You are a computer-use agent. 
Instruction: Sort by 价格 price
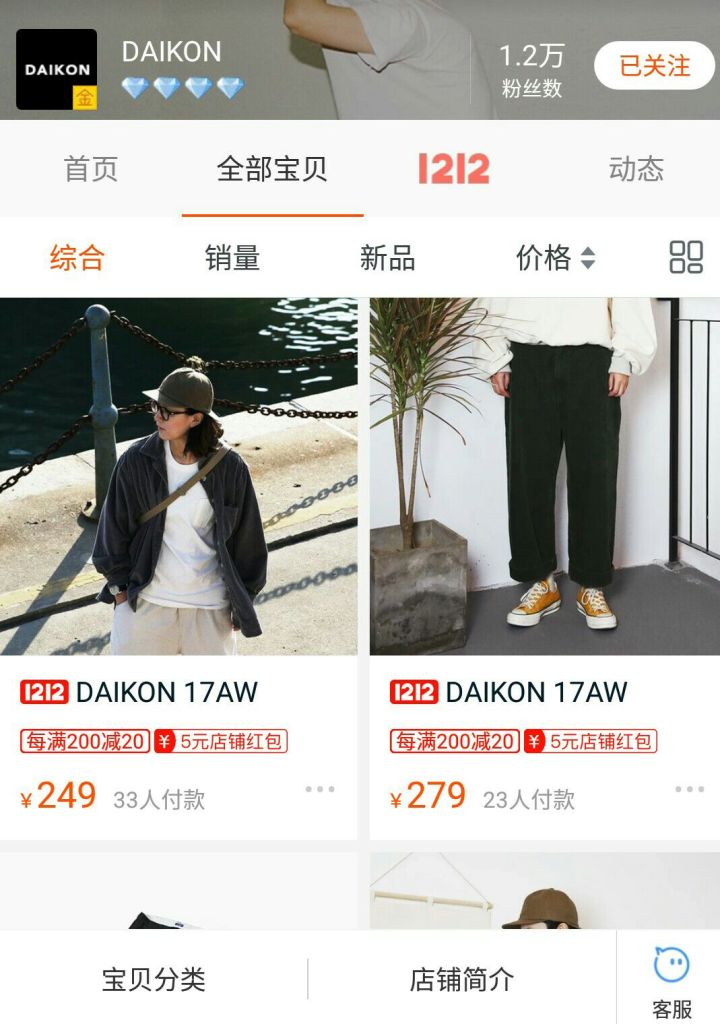555,258
